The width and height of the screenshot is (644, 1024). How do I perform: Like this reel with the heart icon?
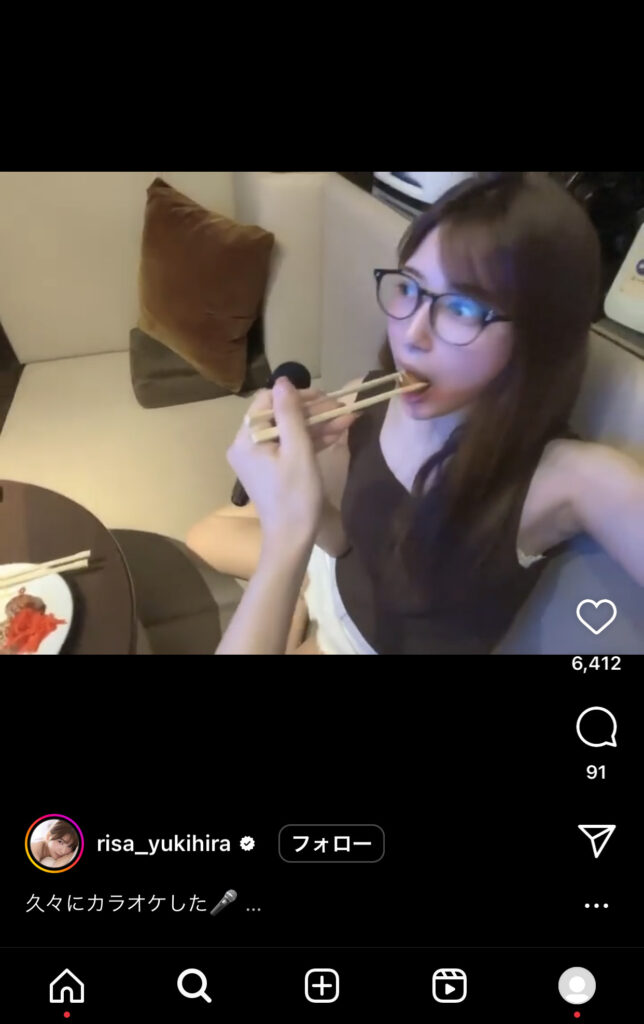coord(596,617)
